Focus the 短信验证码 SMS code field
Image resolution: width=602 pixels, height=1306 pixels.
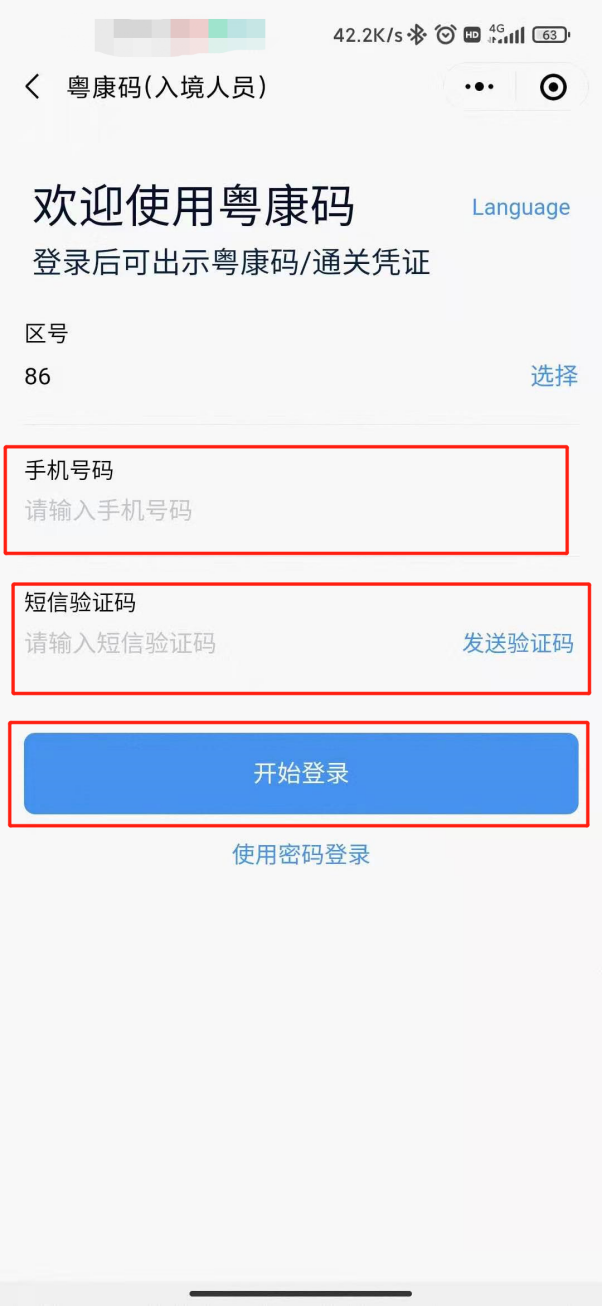[x=200, y=643]
